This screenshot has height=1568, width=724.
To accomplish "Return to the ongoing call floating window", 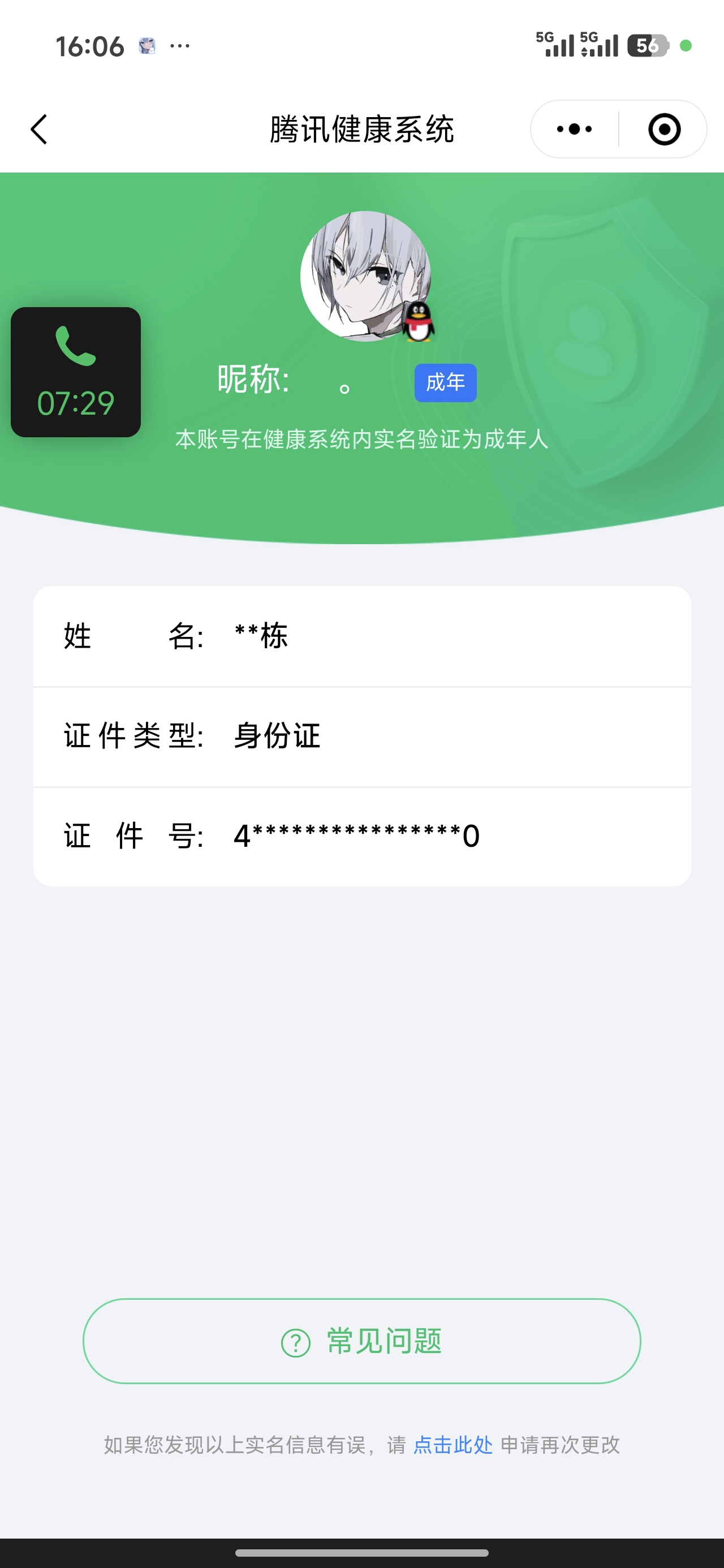I will [x=75, y=372].
